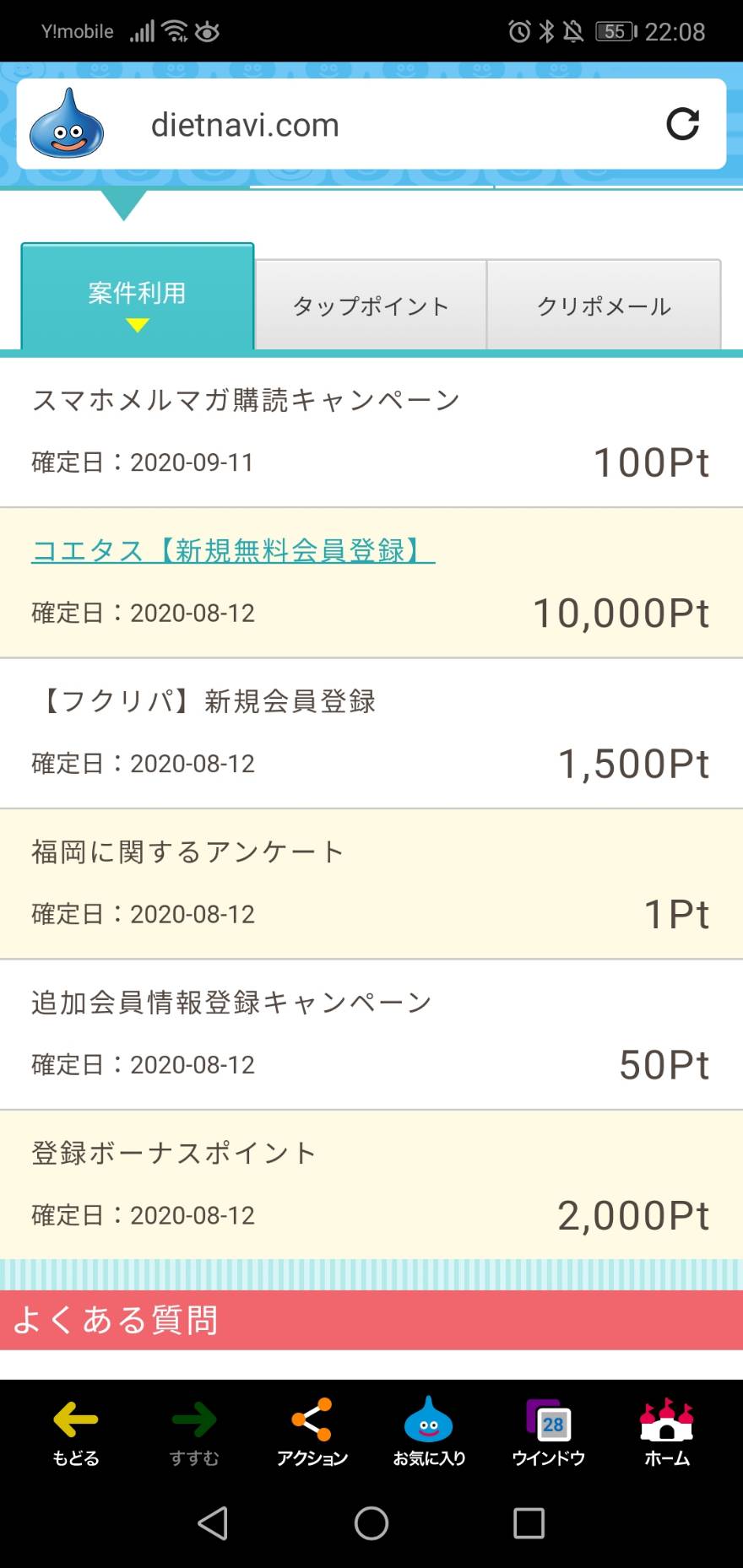743x1568 pixels.
Task: Go back with the もどる arrow
Action: coord(76,1434)
